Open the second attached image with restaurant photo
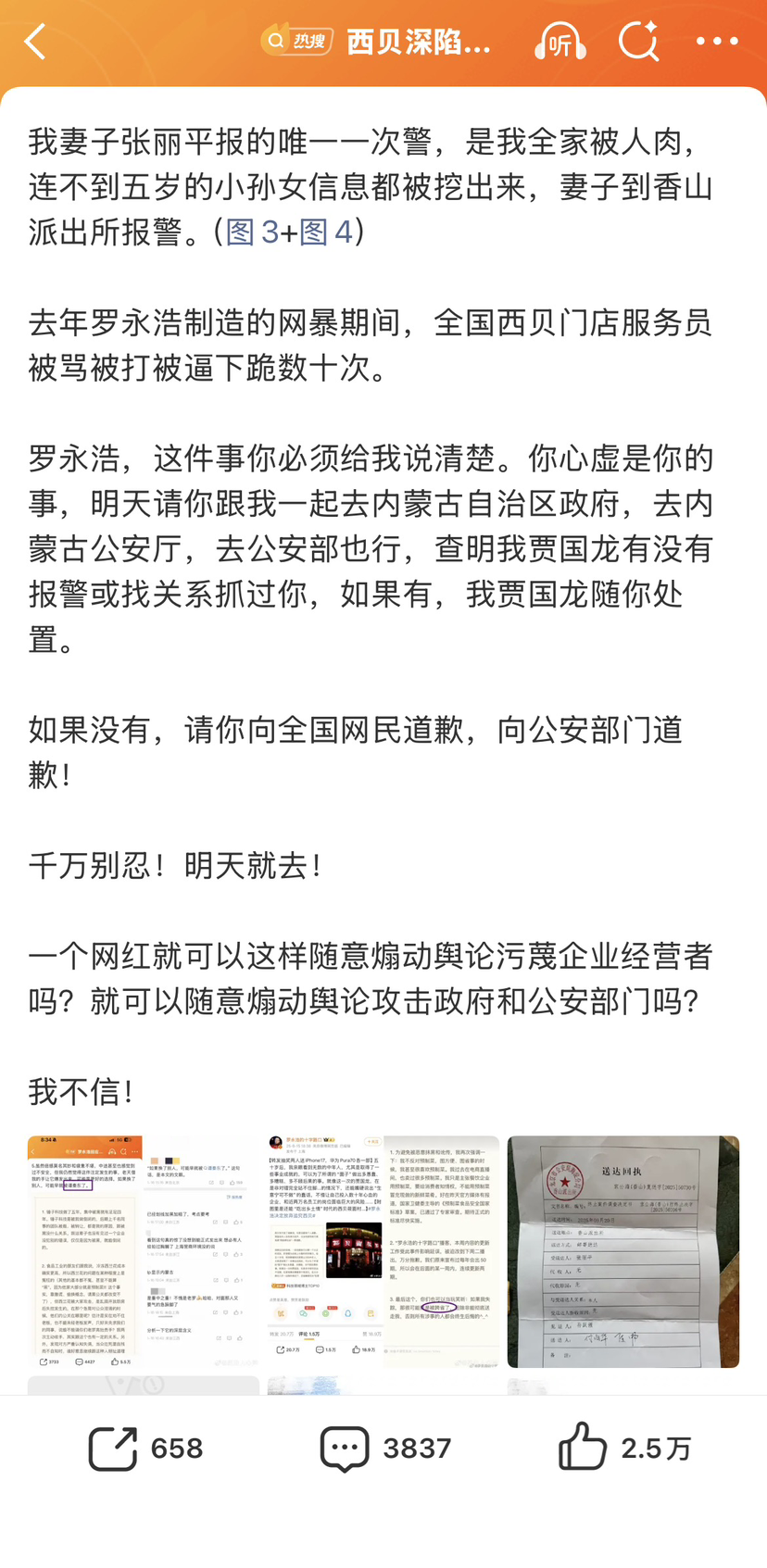767x1568 pixels. [x=383, y=1251]
